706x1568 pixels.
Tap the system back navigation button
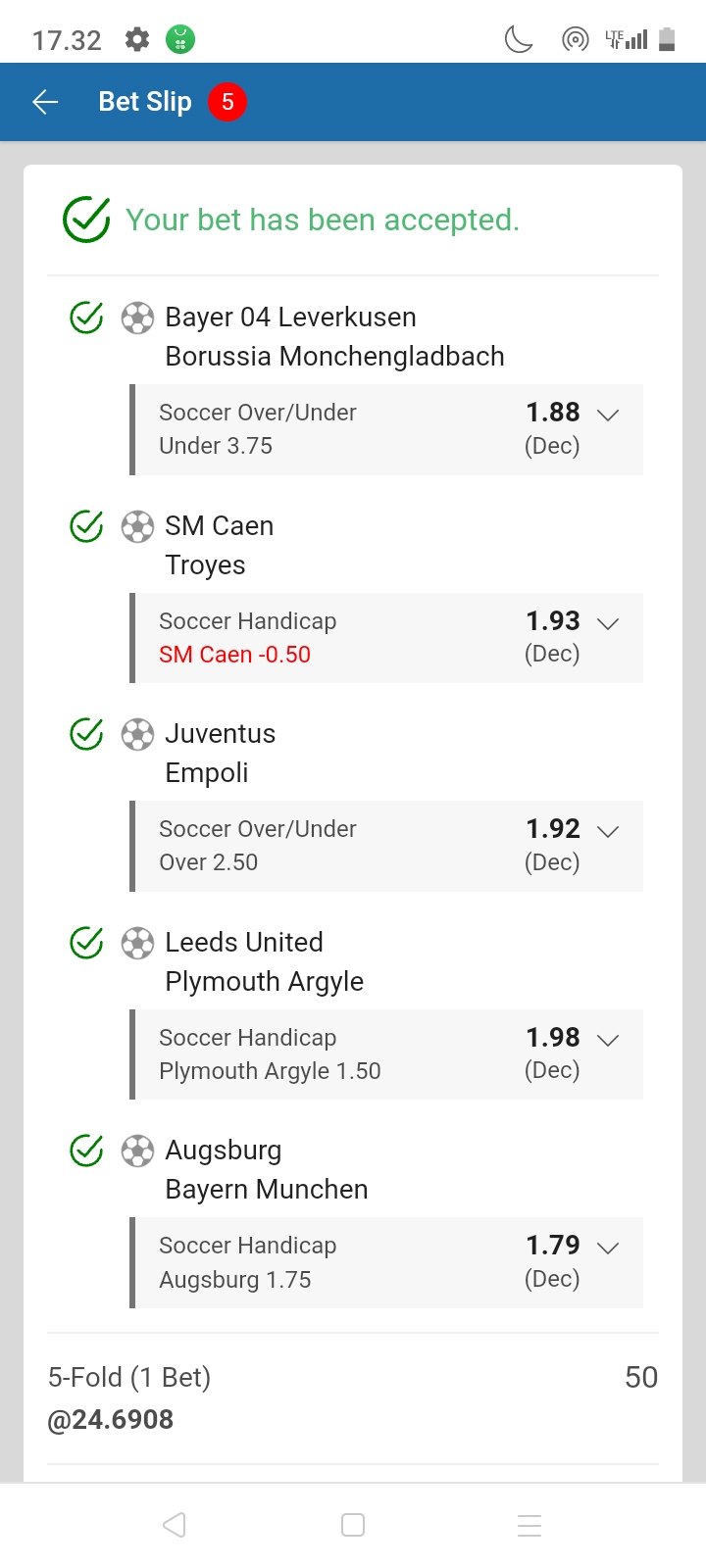pyautogui.click(x=175, y=1525)
